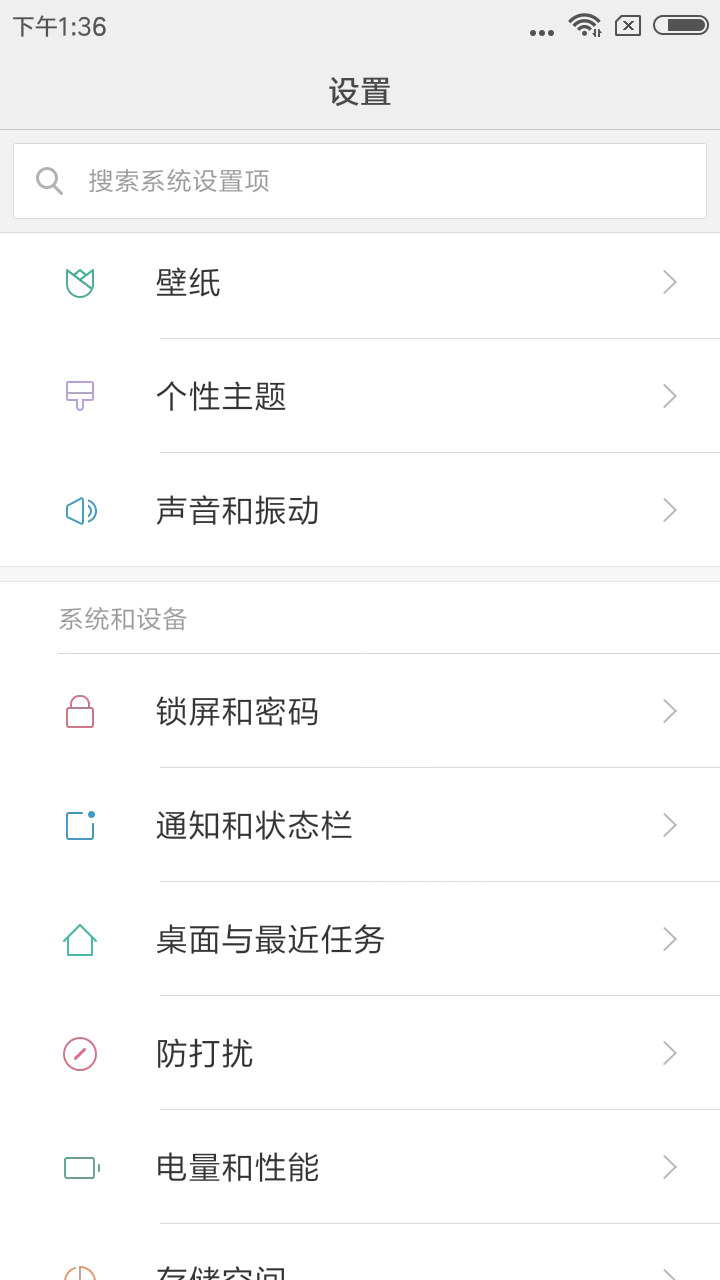Tap the 搜索系统设置项 search box
The height and width of the screenshot is (1280, 720).
tap(360, 181)
